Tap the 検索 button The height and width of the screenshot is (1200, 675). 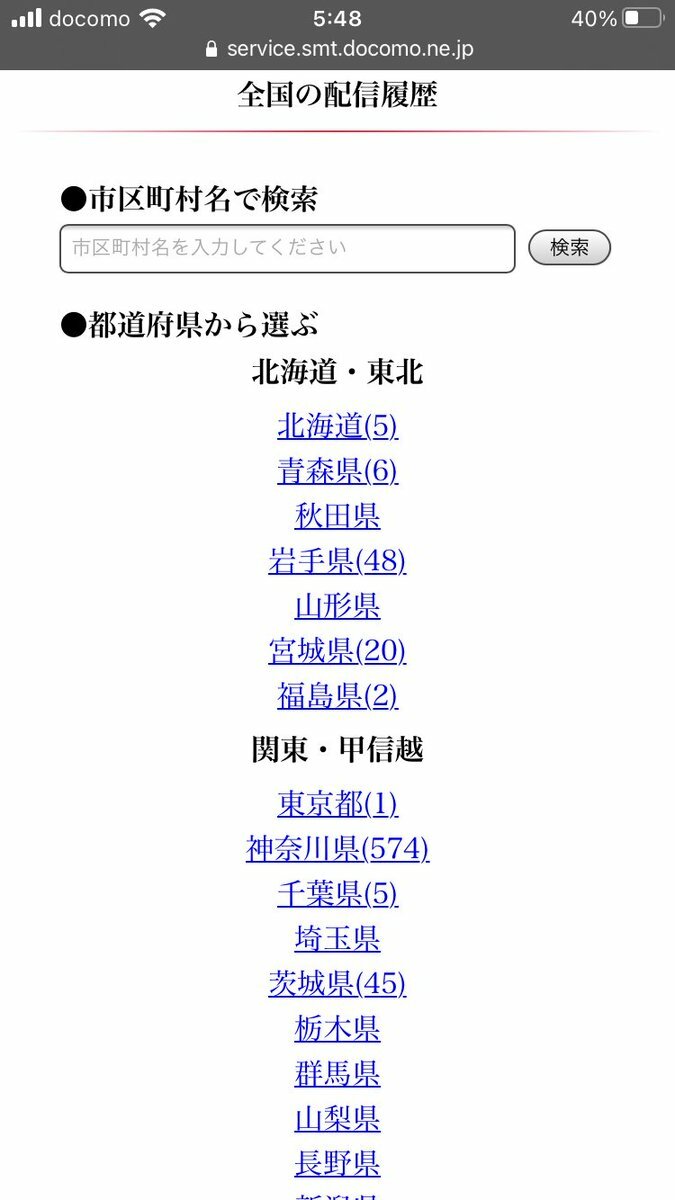click(x=569, y=248)
